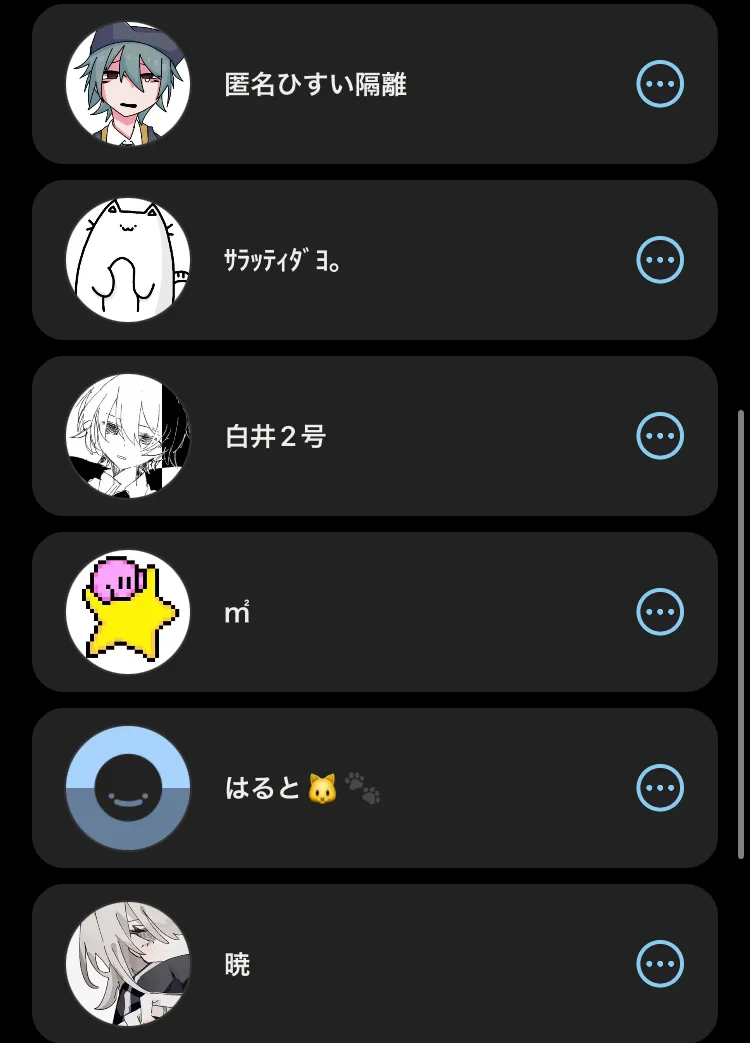Open more options for 白井２号
Image resolution: width=750 pixels, height=1043 pixels.
click(660, 436)
